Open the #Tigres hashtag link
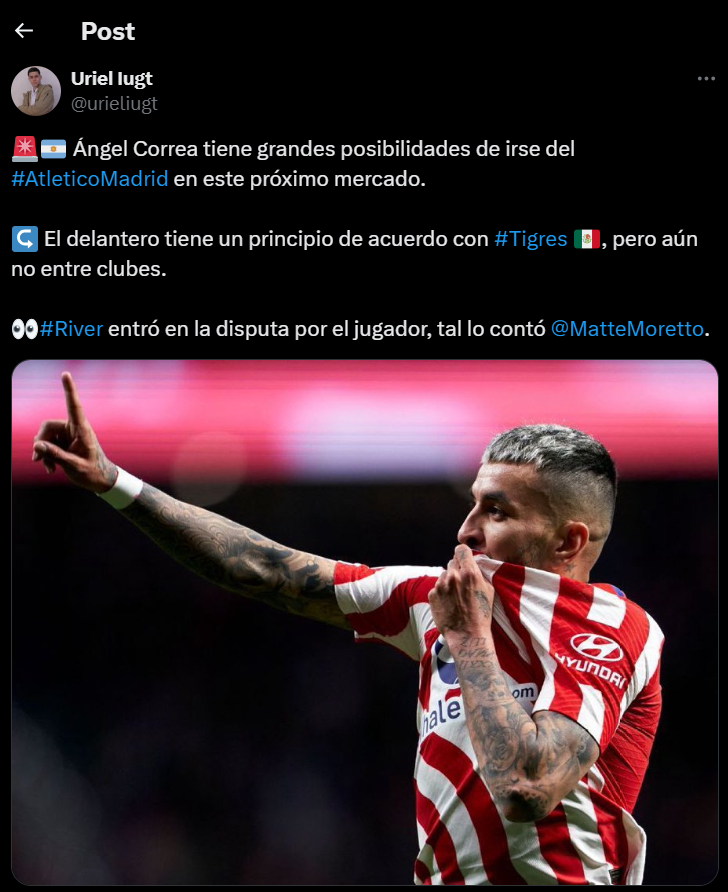 tap(531, 240)
